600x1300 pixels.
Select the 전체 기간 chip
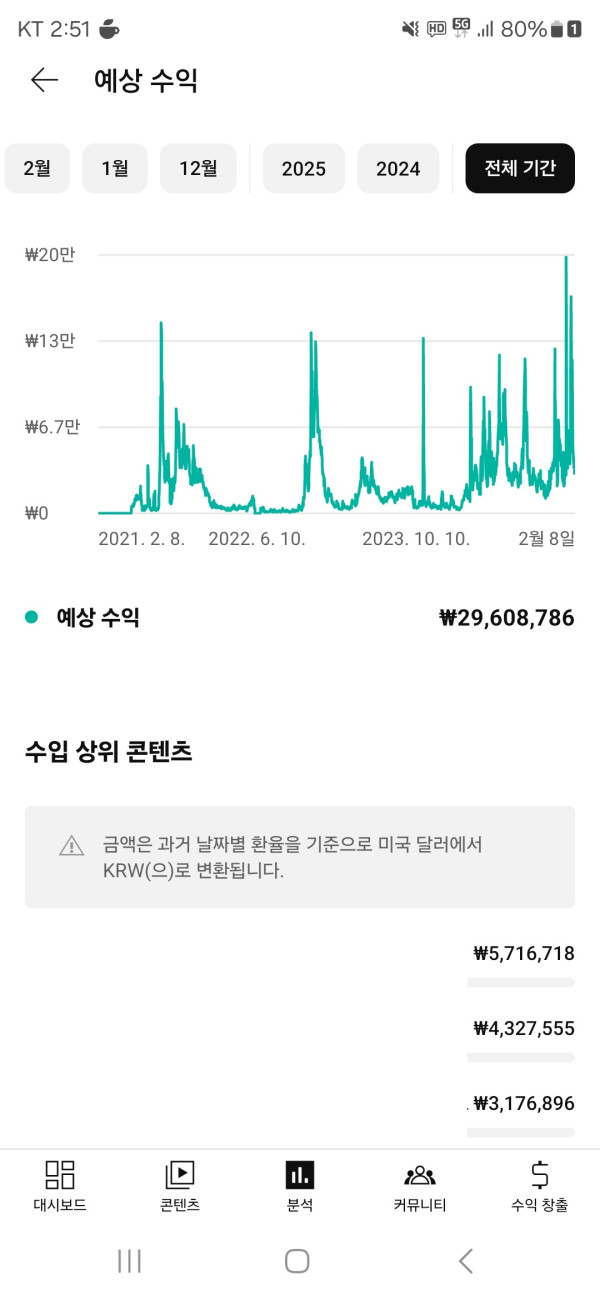coord(520,168)
